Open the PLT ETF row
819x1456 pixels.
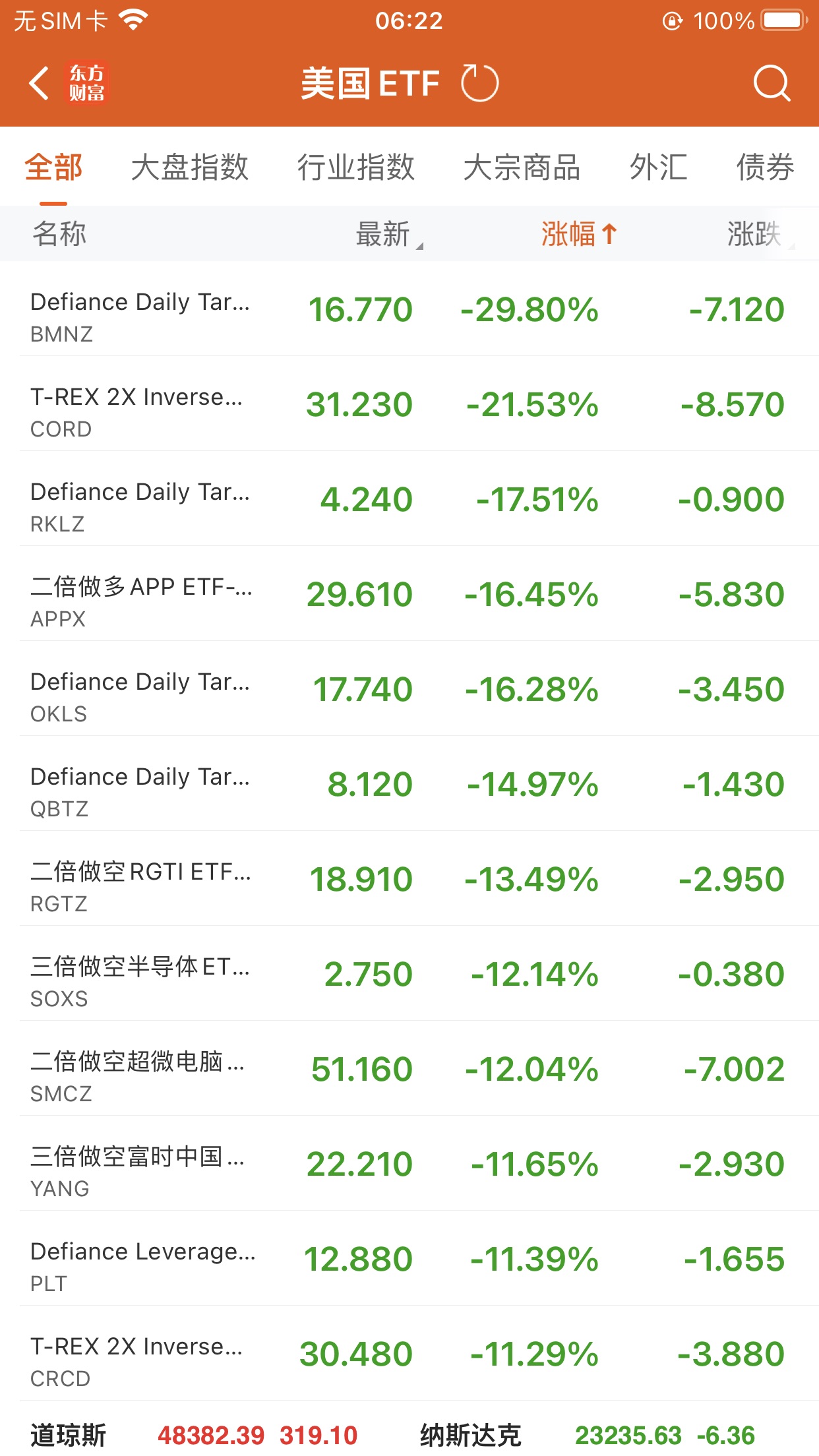pyautogui.click(x=409, y=1259)
